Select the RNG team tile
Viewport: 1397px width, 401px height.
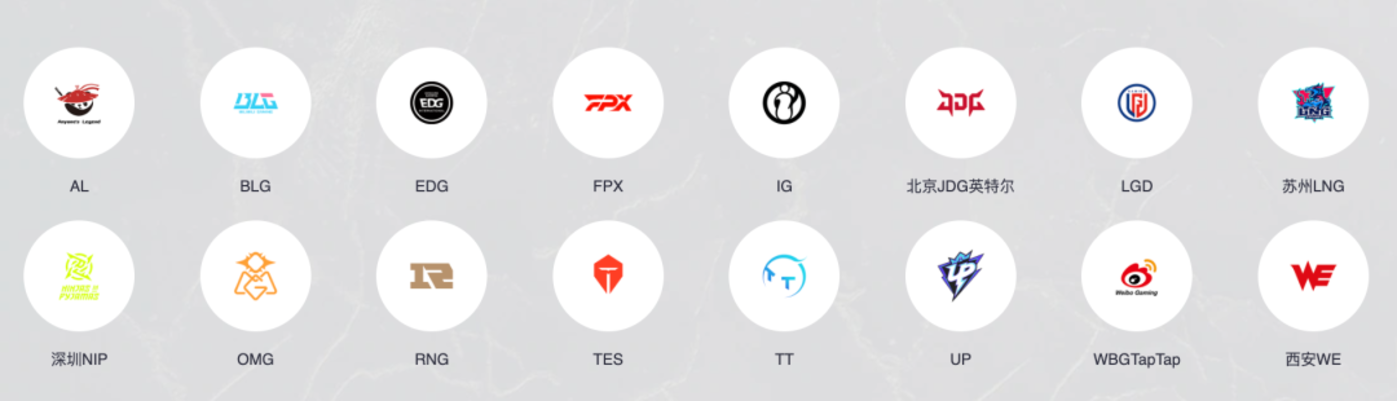(431, 276)
